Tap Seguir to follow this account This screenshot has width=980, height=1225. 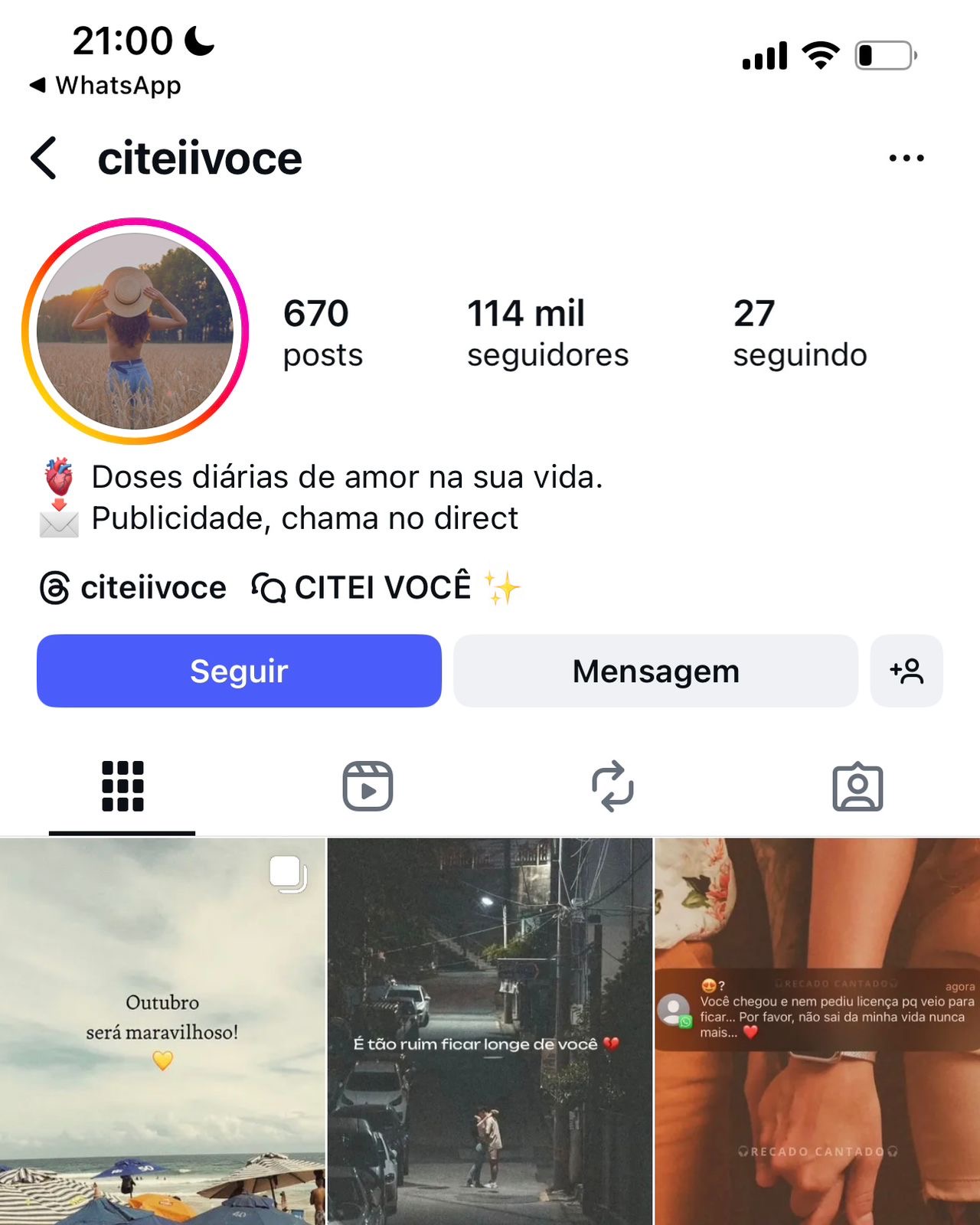[239, 671]
